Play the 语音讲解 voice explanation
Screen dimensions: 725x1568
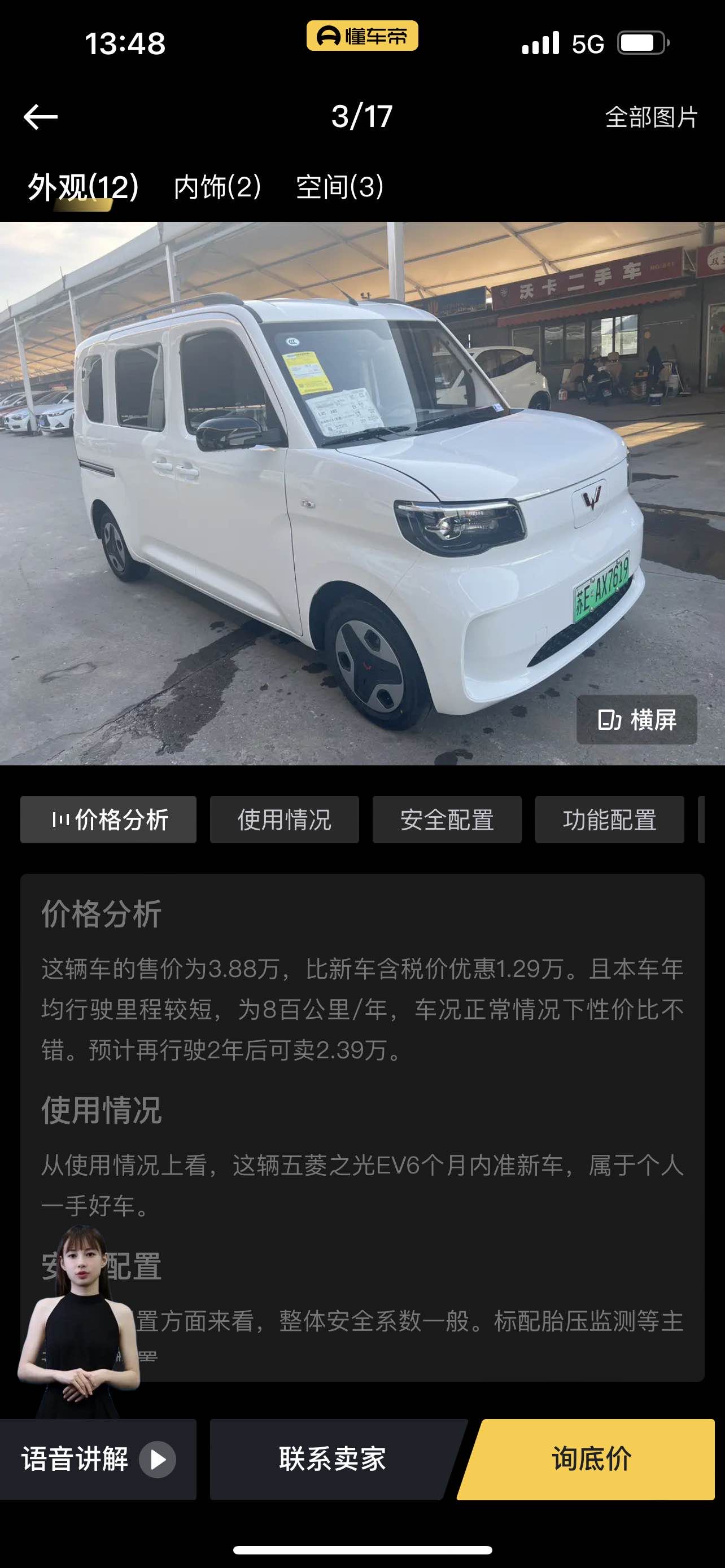[98, 1459]
